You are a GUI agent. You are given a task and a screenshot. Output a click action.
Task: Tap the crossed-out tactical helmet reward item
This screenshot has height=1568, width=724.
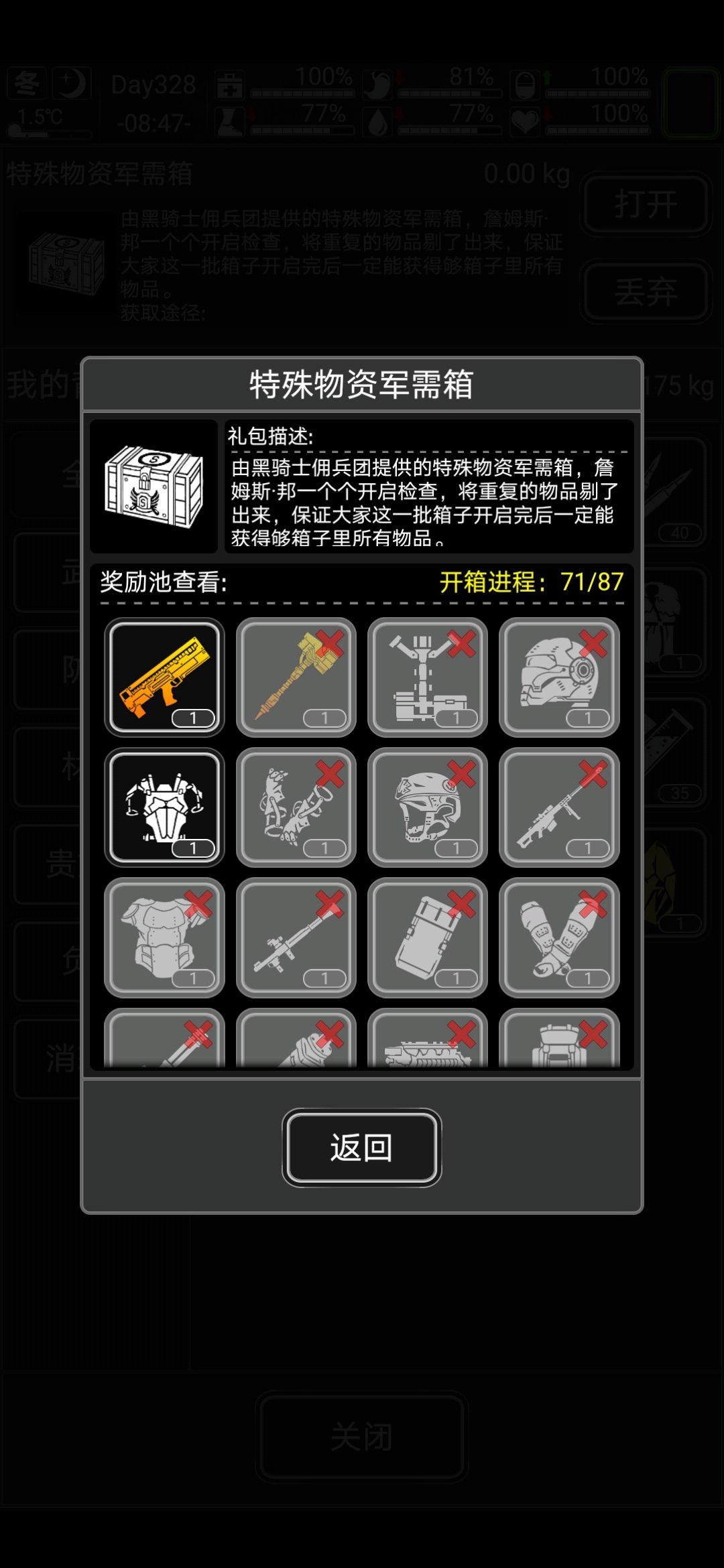pos(428,807)
